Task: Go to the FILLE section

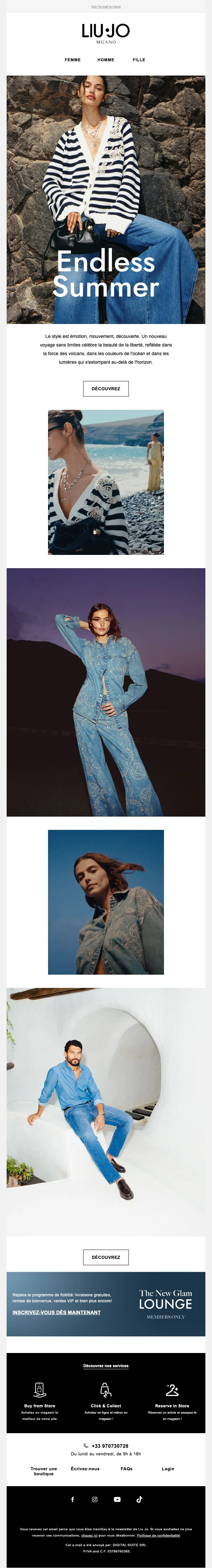Action: (x=139, y=60)
